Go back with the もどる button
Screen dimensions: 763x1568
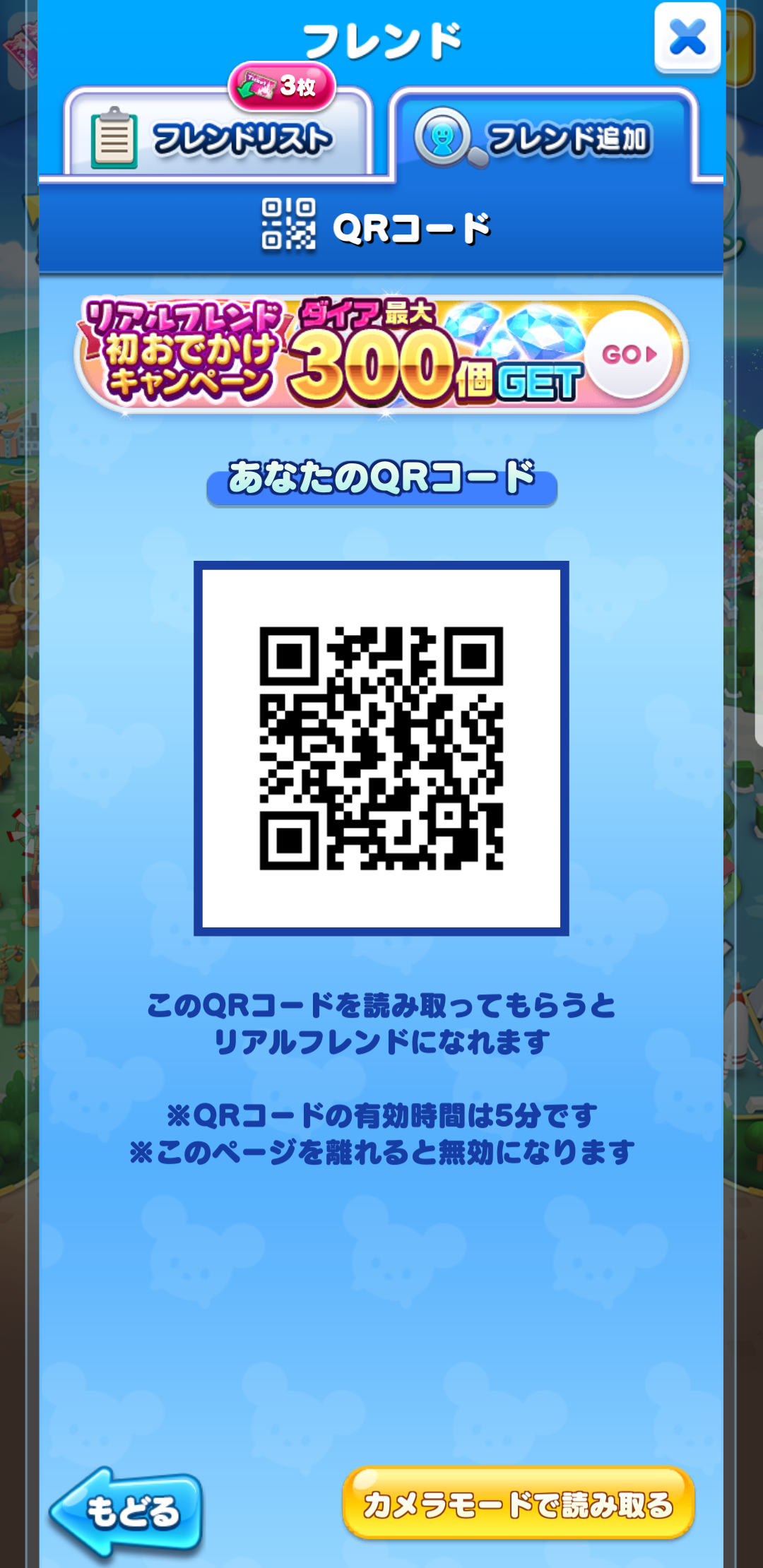(127, 1511)
